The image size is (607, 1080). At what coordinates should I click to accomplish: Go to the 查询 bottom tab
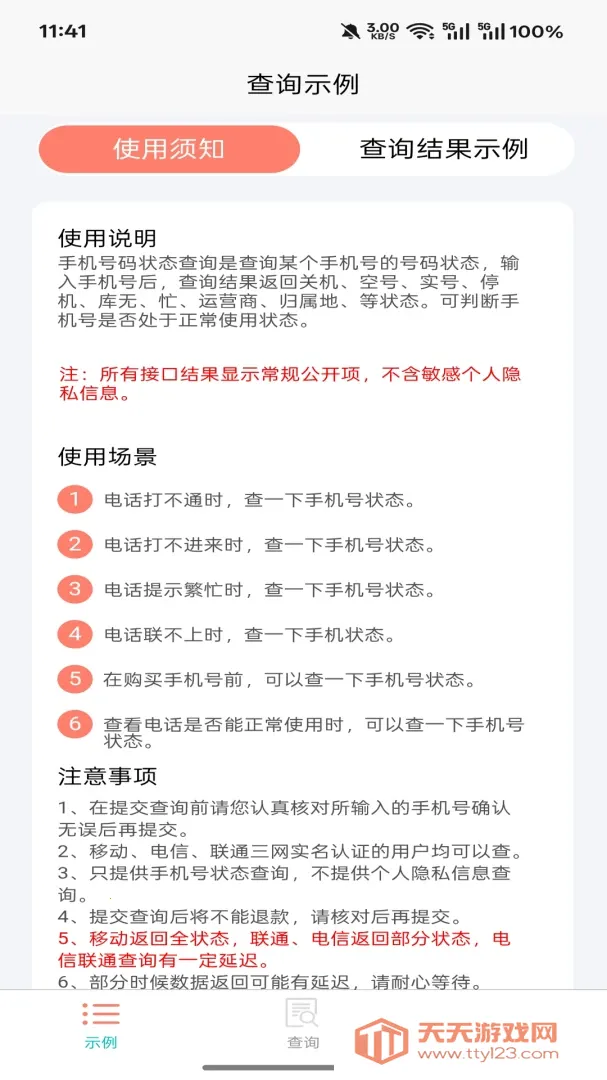303,1025
